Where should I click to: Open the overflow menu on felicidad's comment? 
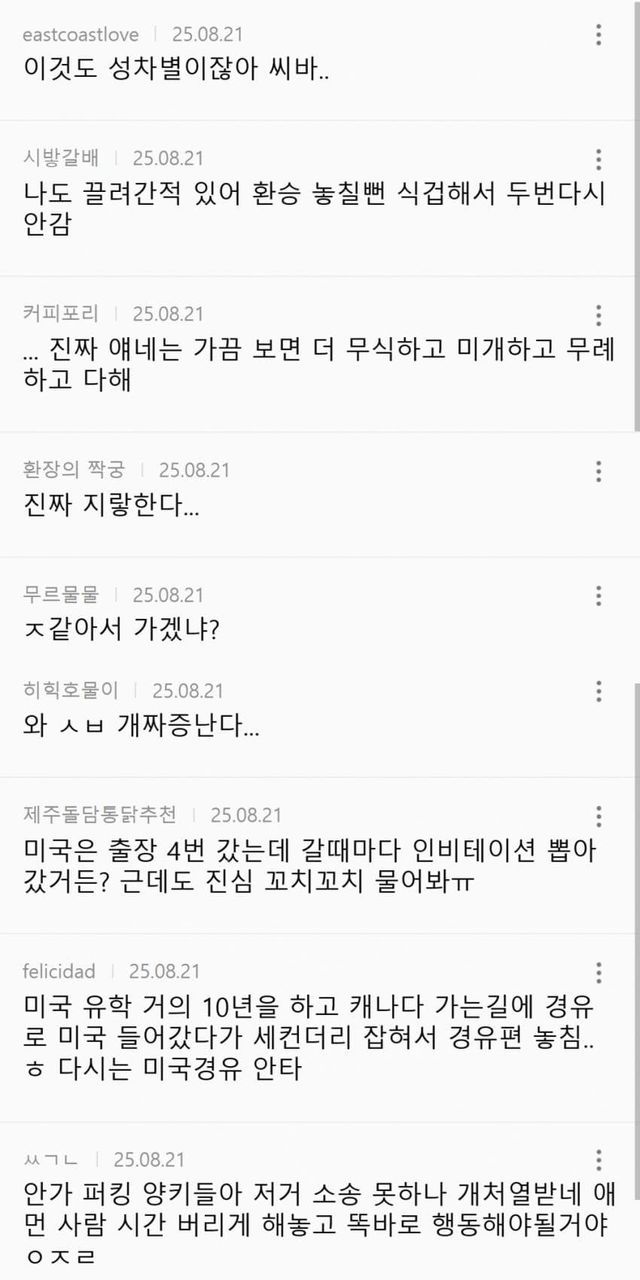click(598, 972)
